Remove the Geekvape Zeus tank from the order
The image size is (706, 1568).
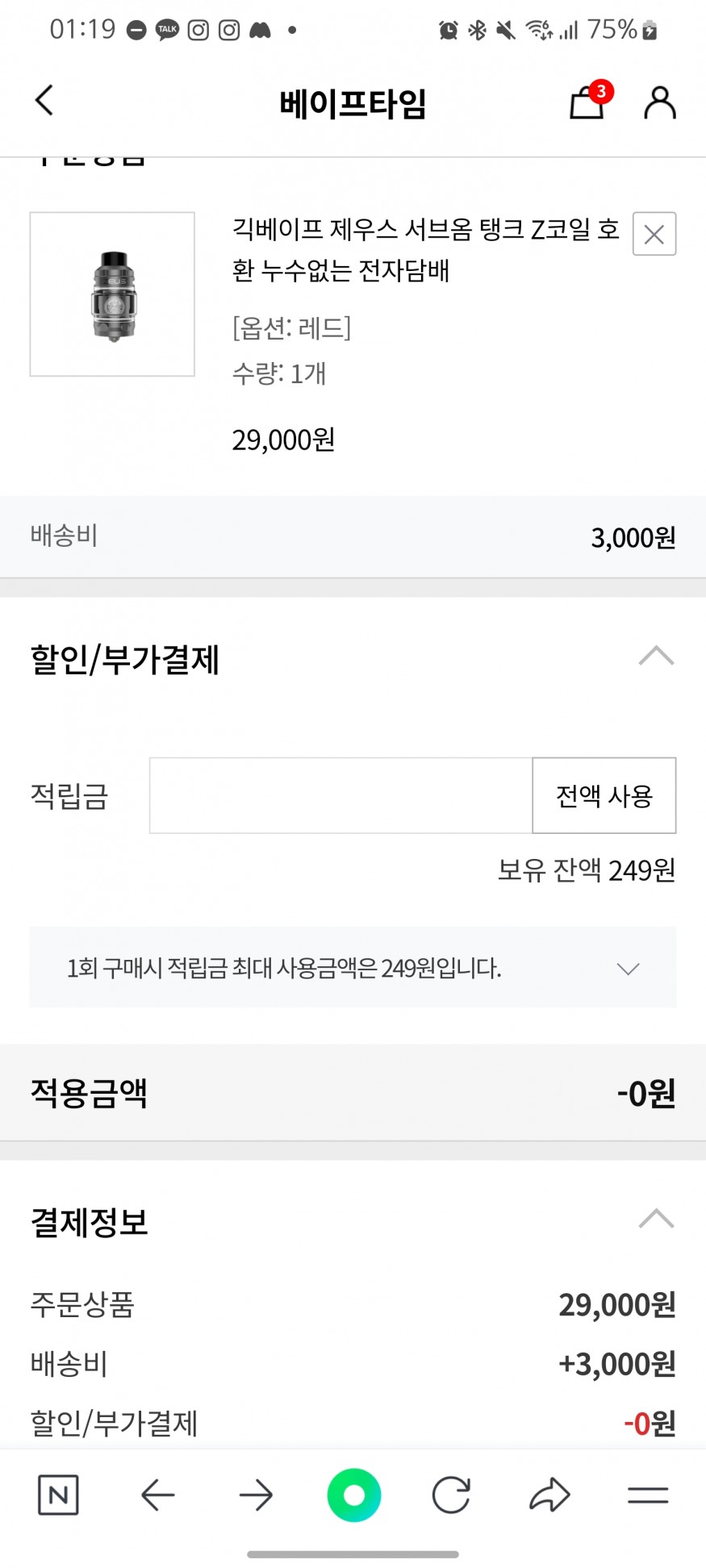pos(654,234)
